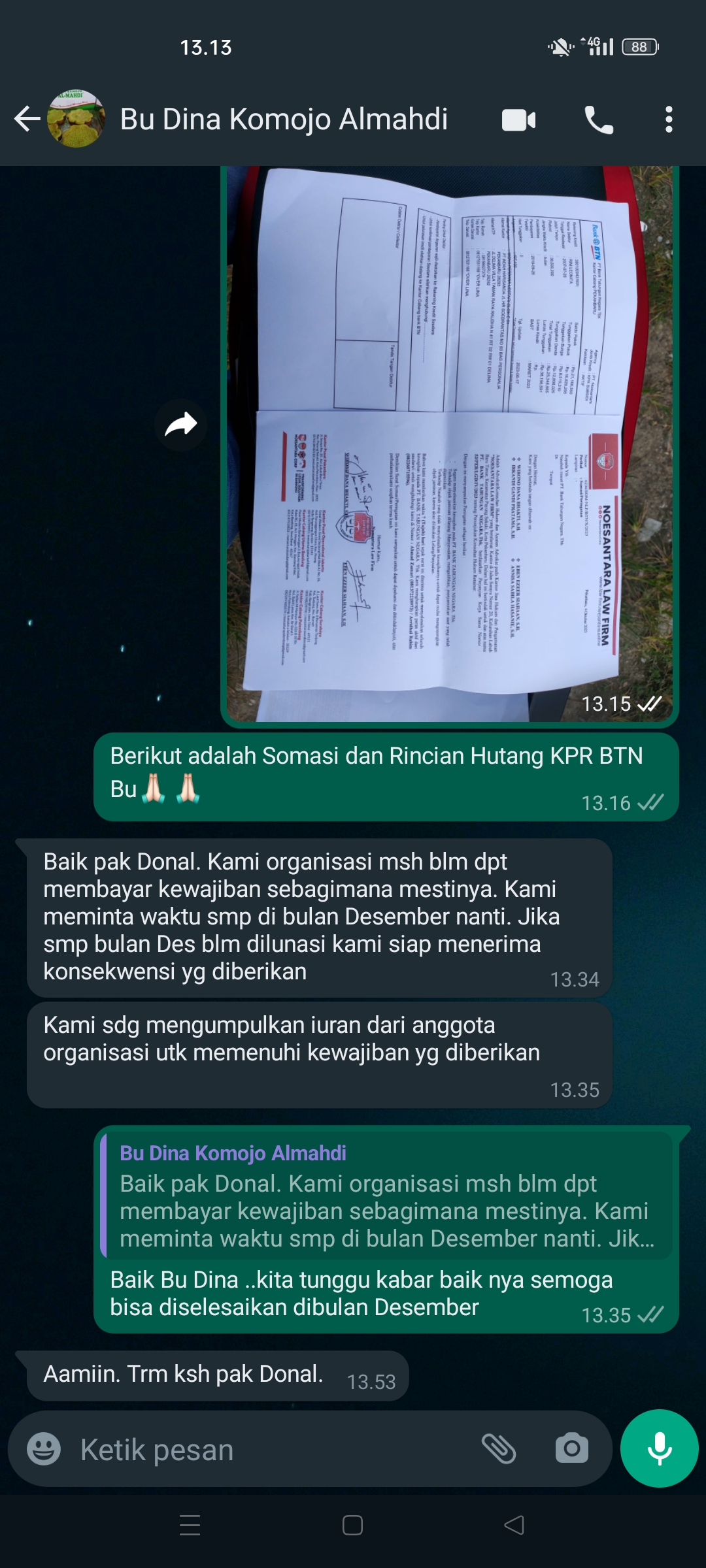Tap the battery indicator in the status bar
Viewport: 706px width, 1568px height.
[637, 46]
